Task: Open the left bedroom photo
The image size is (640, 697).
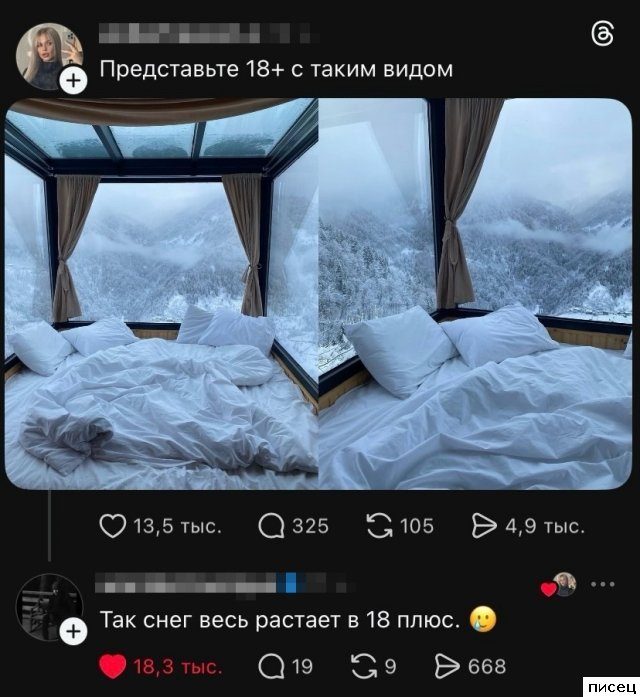Action: coord(162,293)
